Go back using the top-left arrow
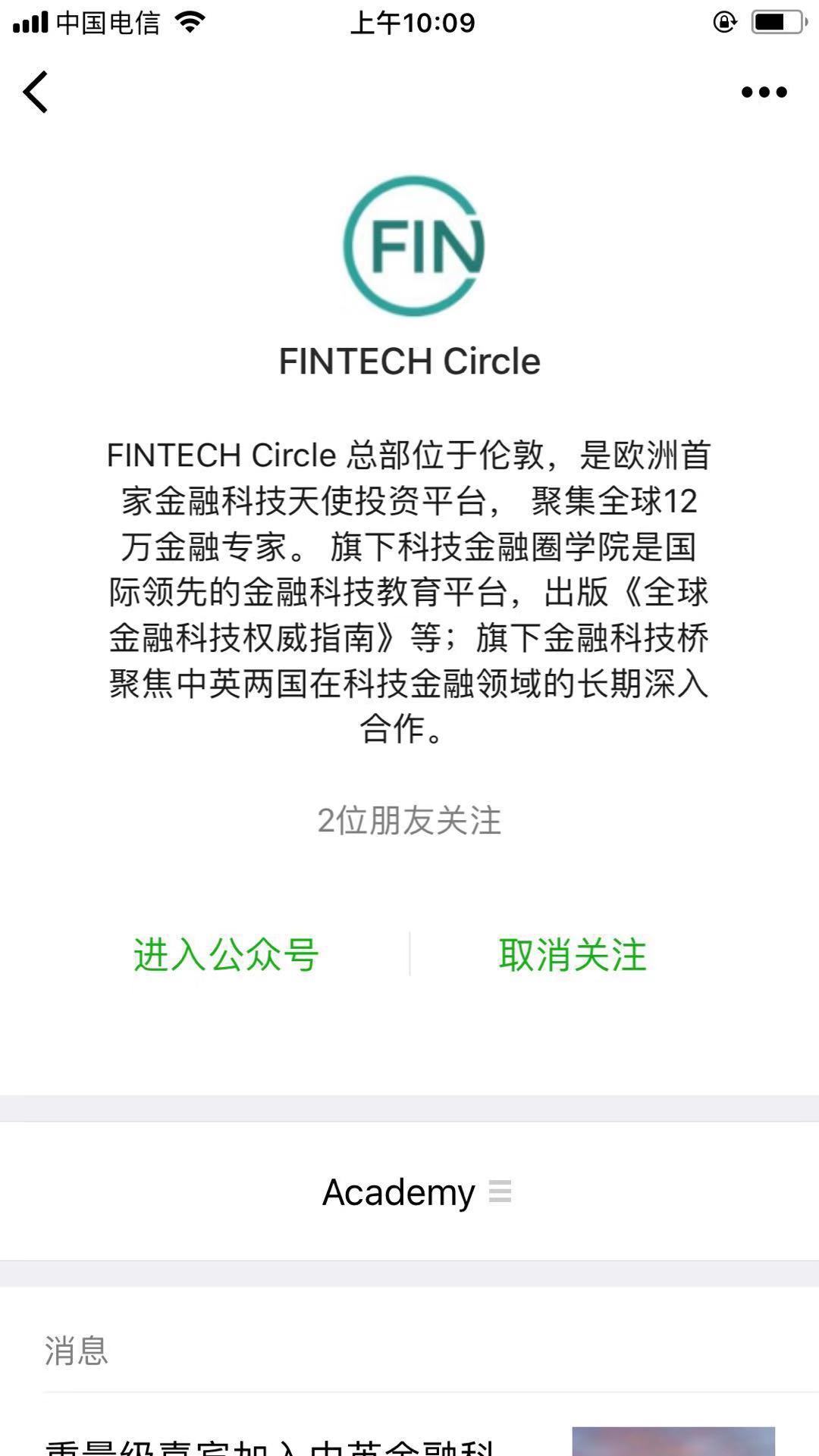 point(36,92)
